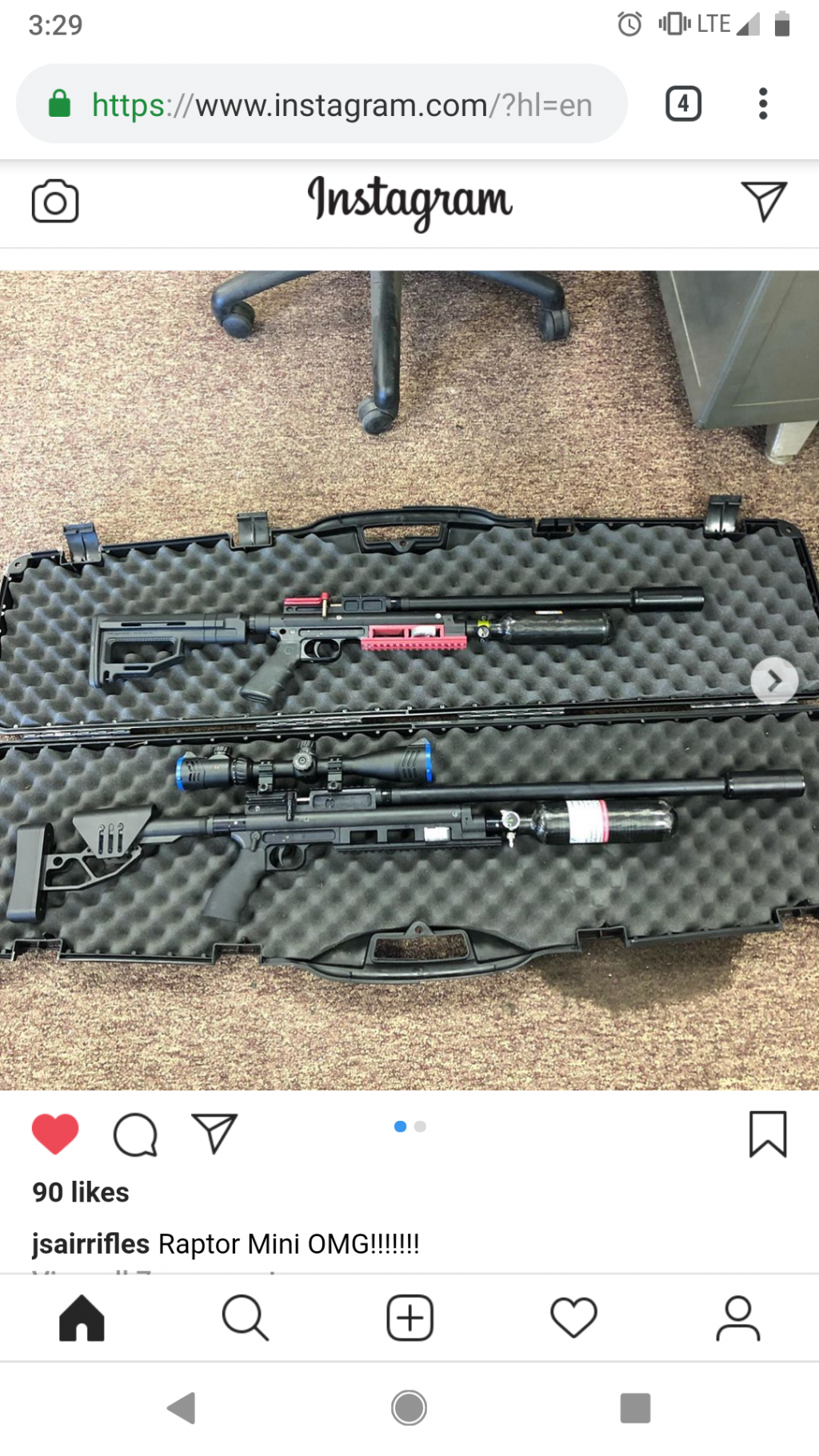Comment on the jsairrifles post
819x1456 pixels.
(135, 1134)
